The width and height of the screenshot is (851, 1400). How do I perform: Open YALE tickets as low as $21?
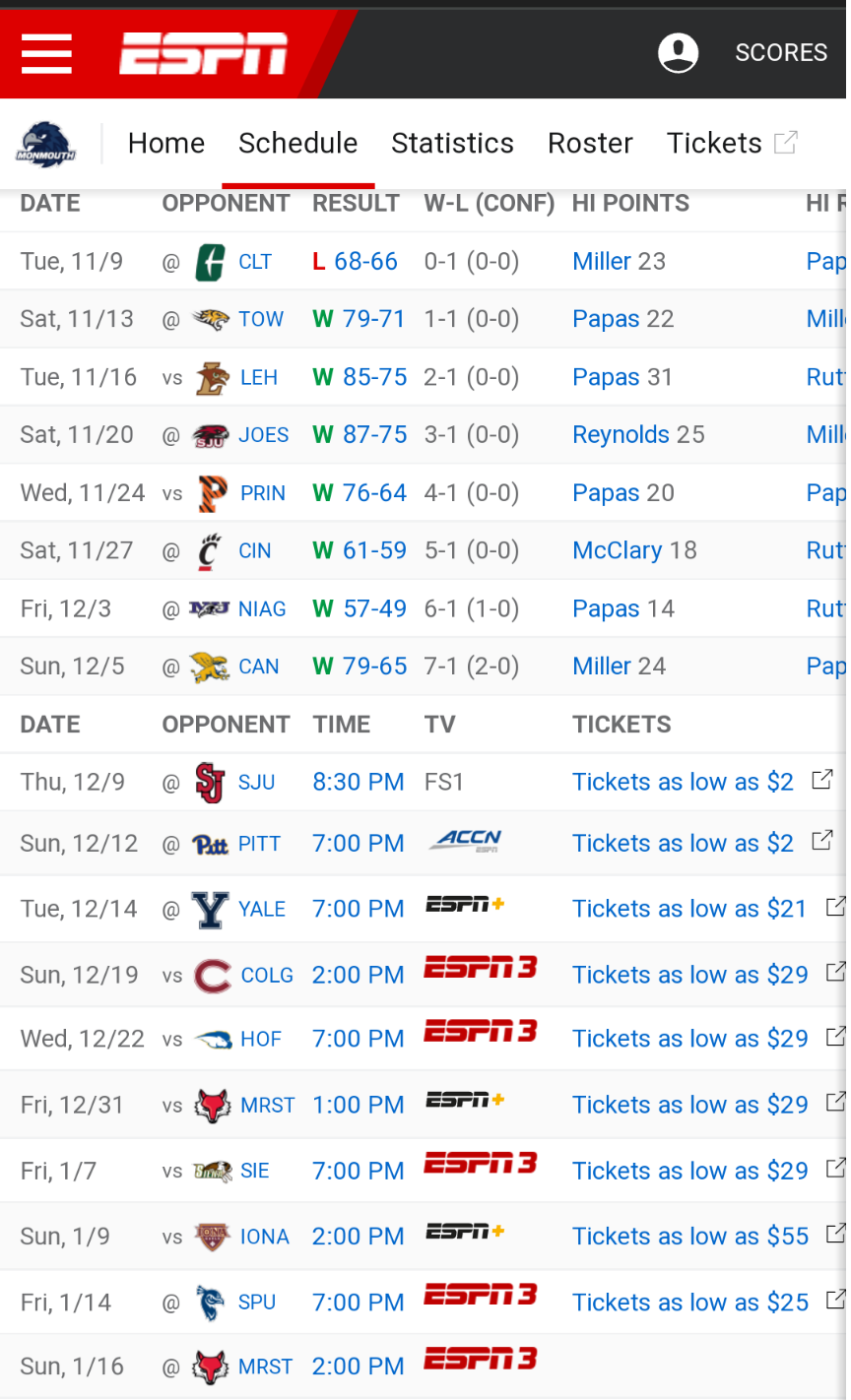(690, 909)
